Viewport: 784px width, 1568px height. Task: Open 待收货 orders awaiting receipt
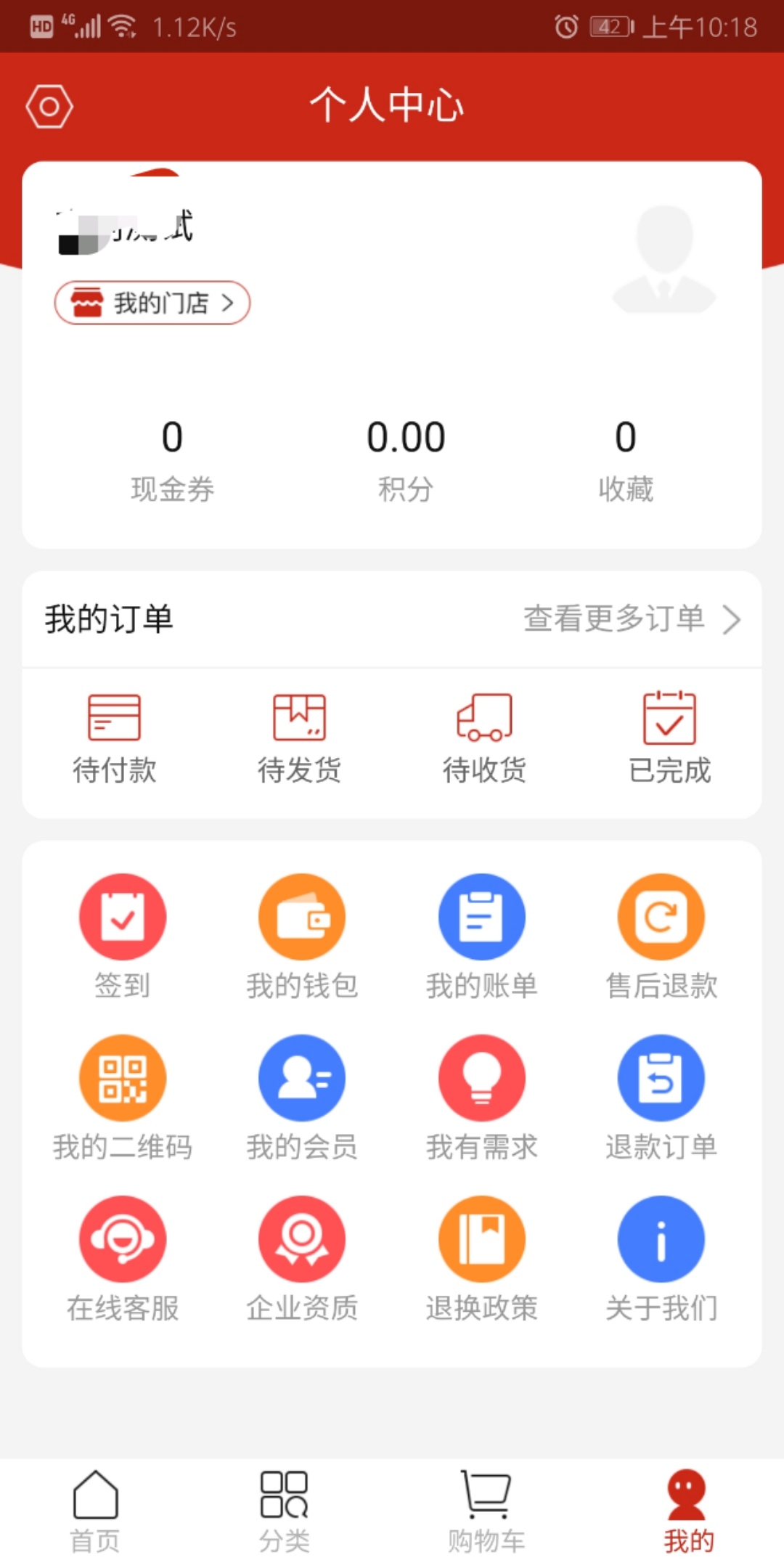pos(484,738)
